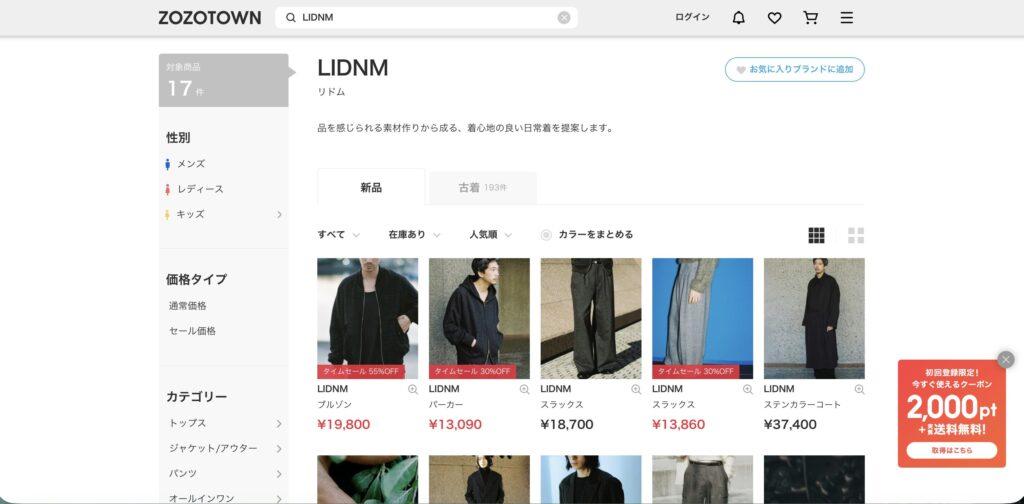
Task: Open the hamburger menu
Action: tap(846, 17)
